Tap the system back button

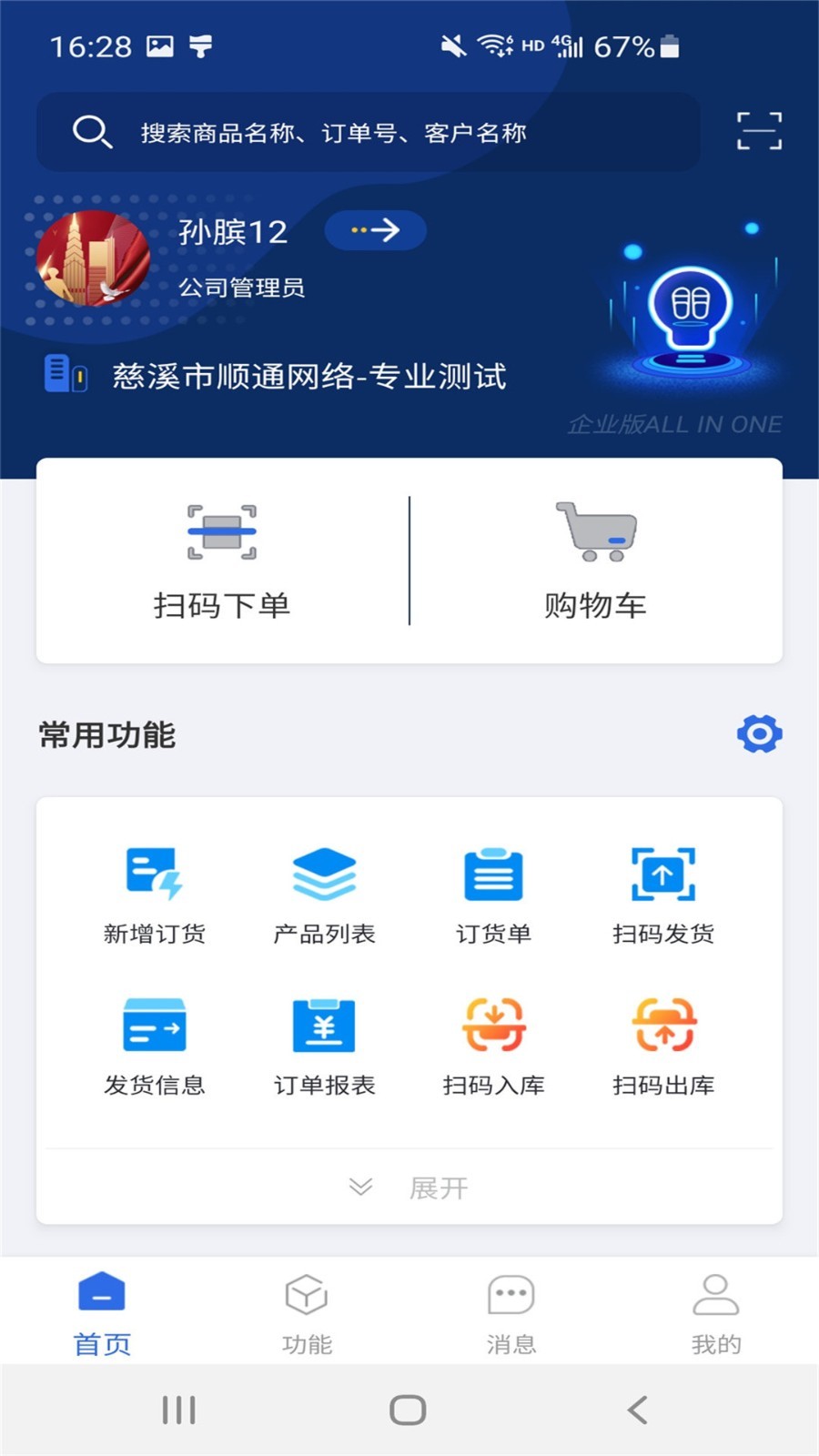638,1410
